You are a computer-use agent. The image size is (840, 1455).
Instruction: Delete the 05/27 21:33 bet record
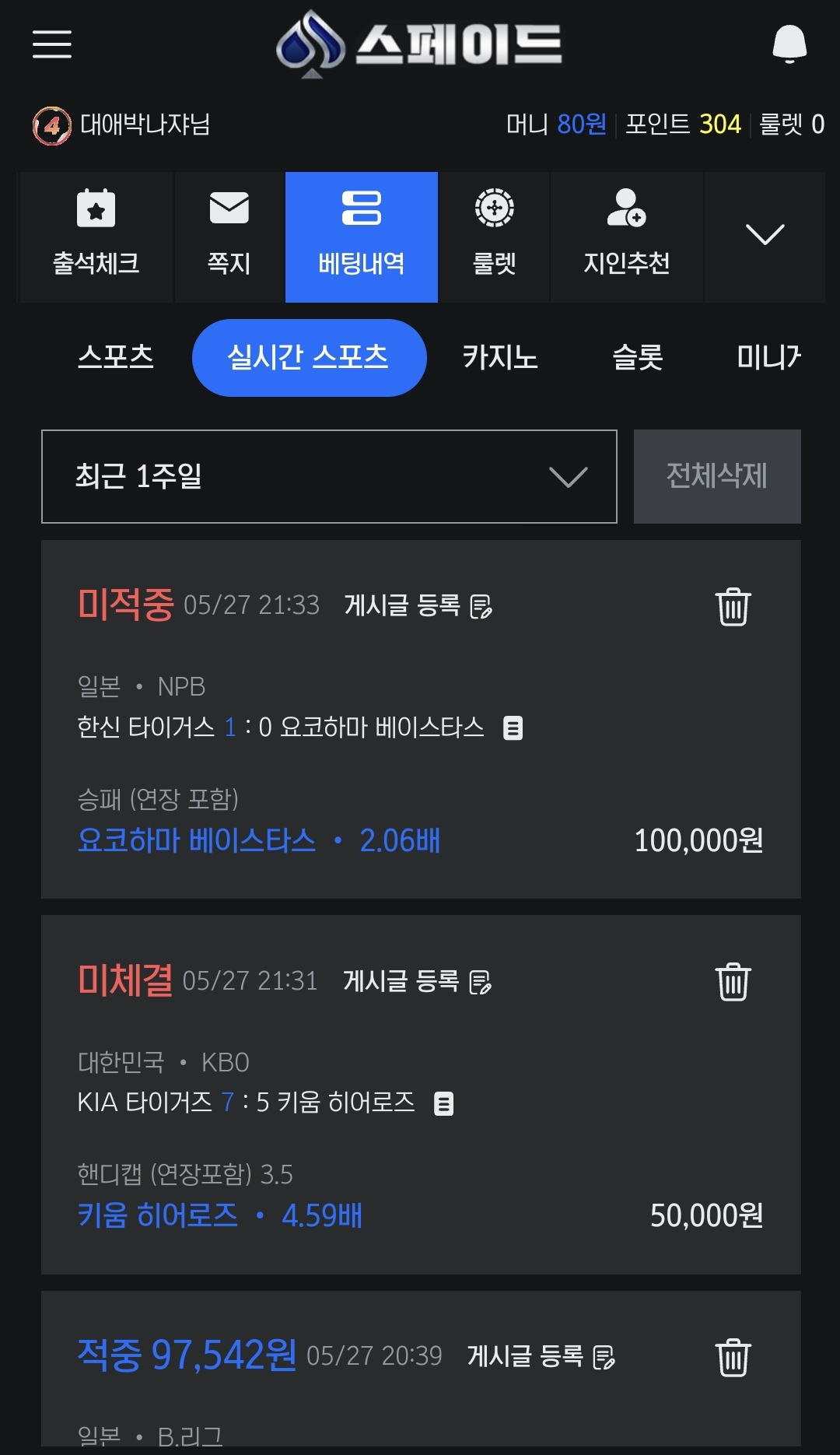coord(733,606)
